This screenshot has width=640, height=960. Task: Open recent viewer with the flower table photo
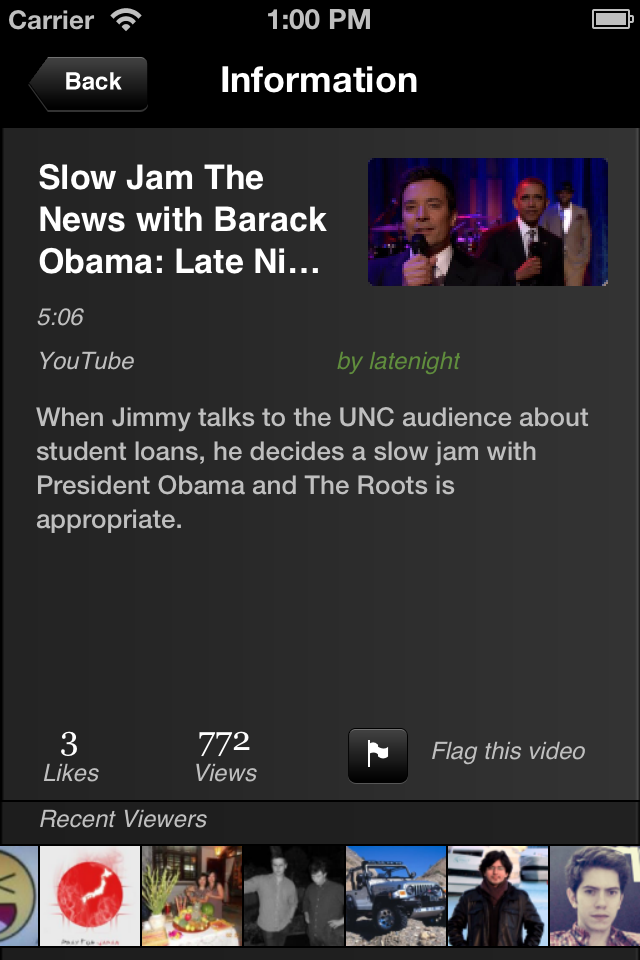tap(192, 896)
